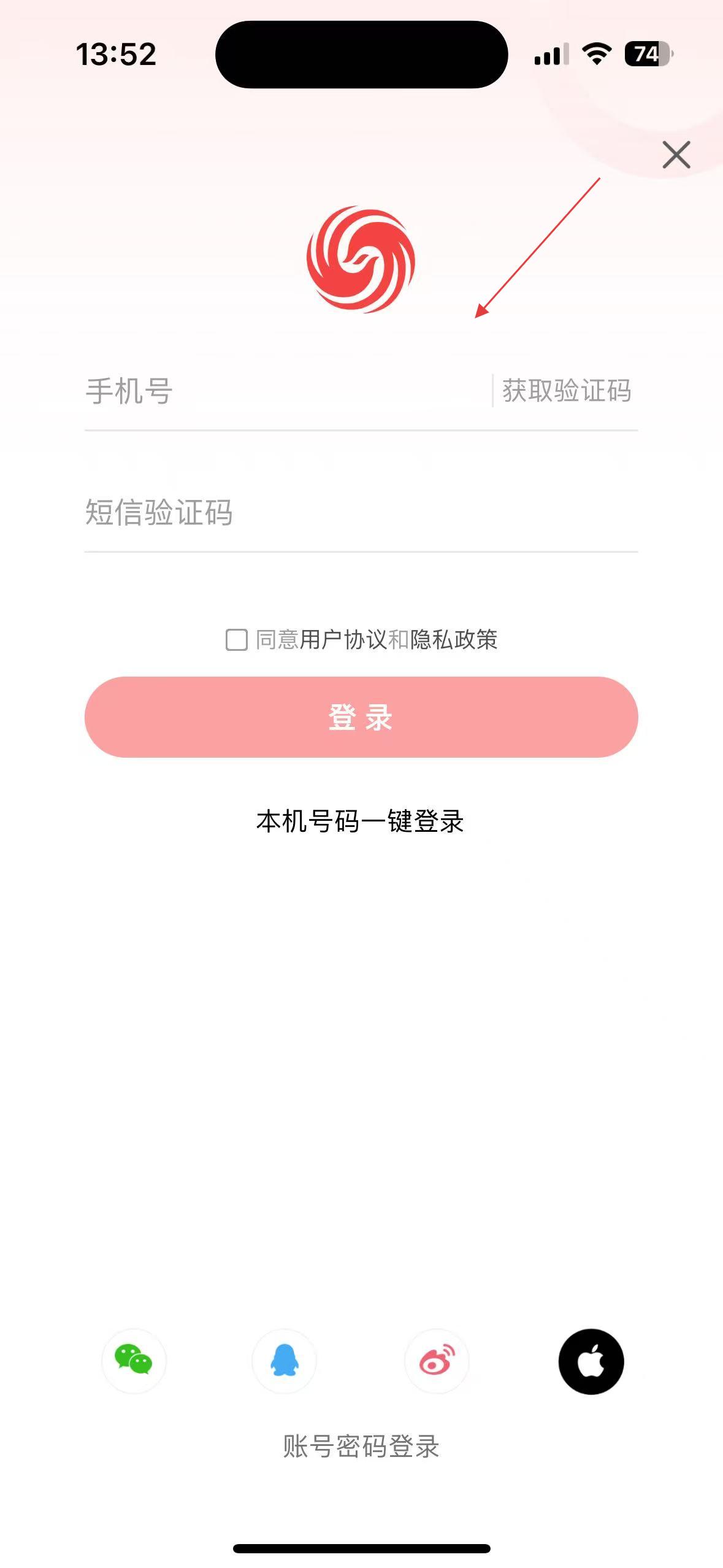Screen dimensions: 723x1568
Task: Check the agreement checkbox
Action: (x=237, y=640)
